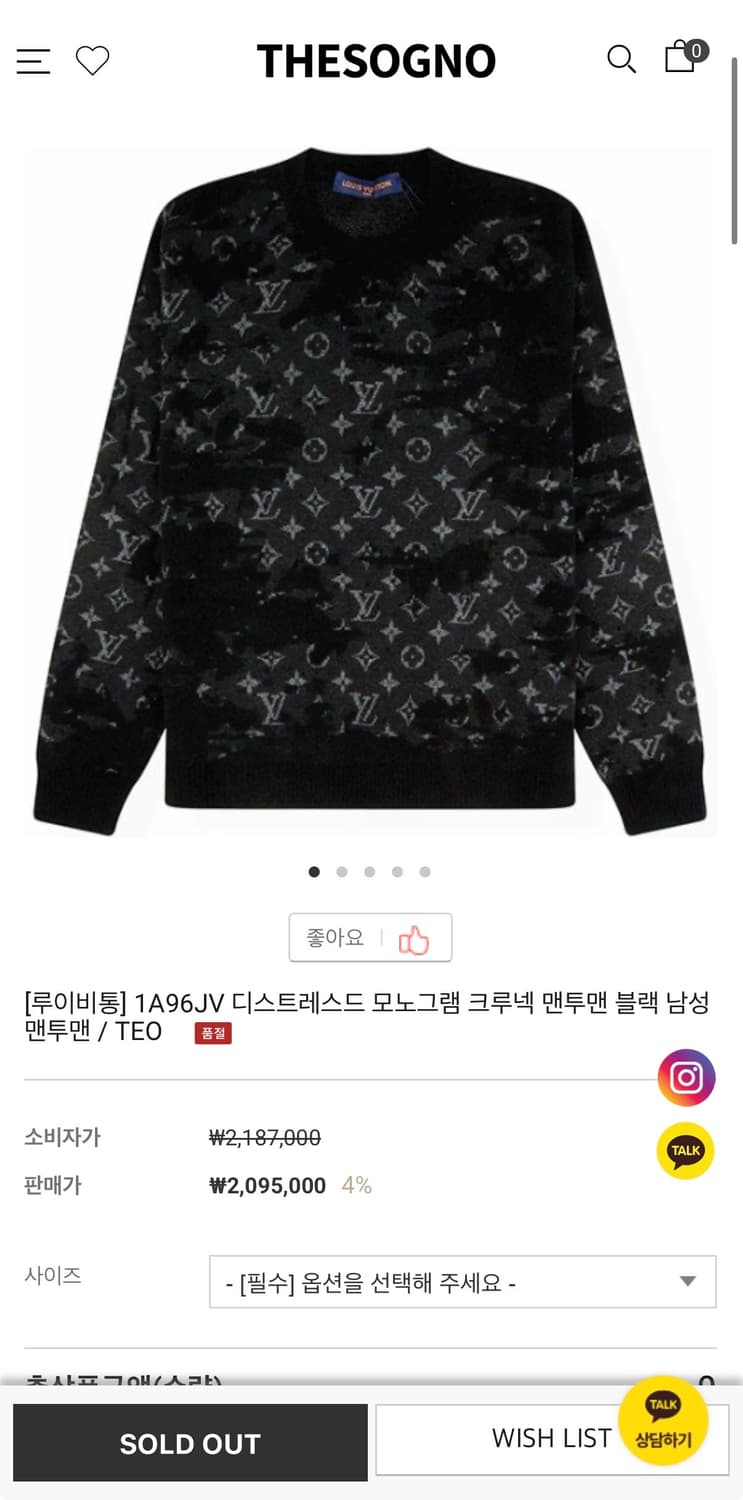
Task: Select the first image pagination dot
Action: (x=314, y=871)
